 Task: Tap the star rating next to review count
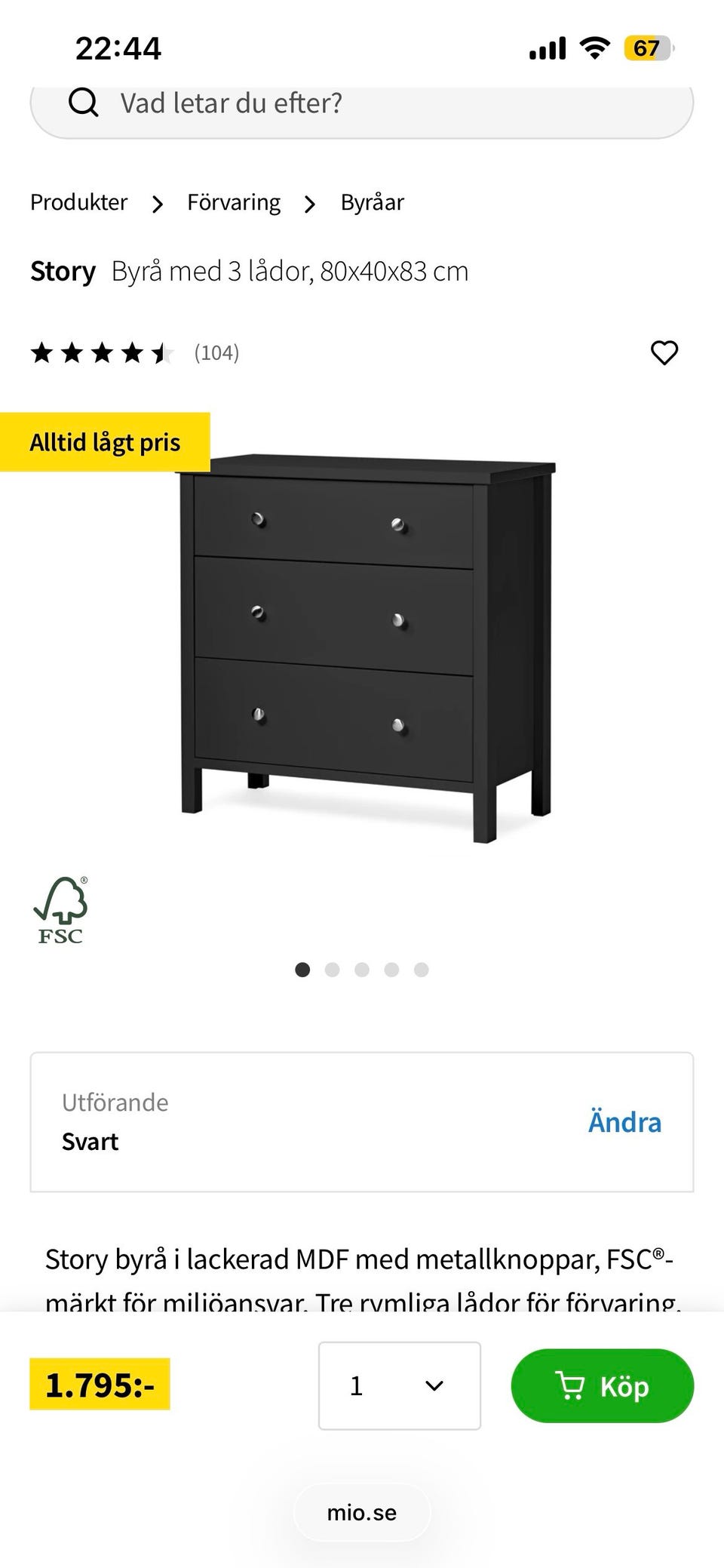pos(104,352)
